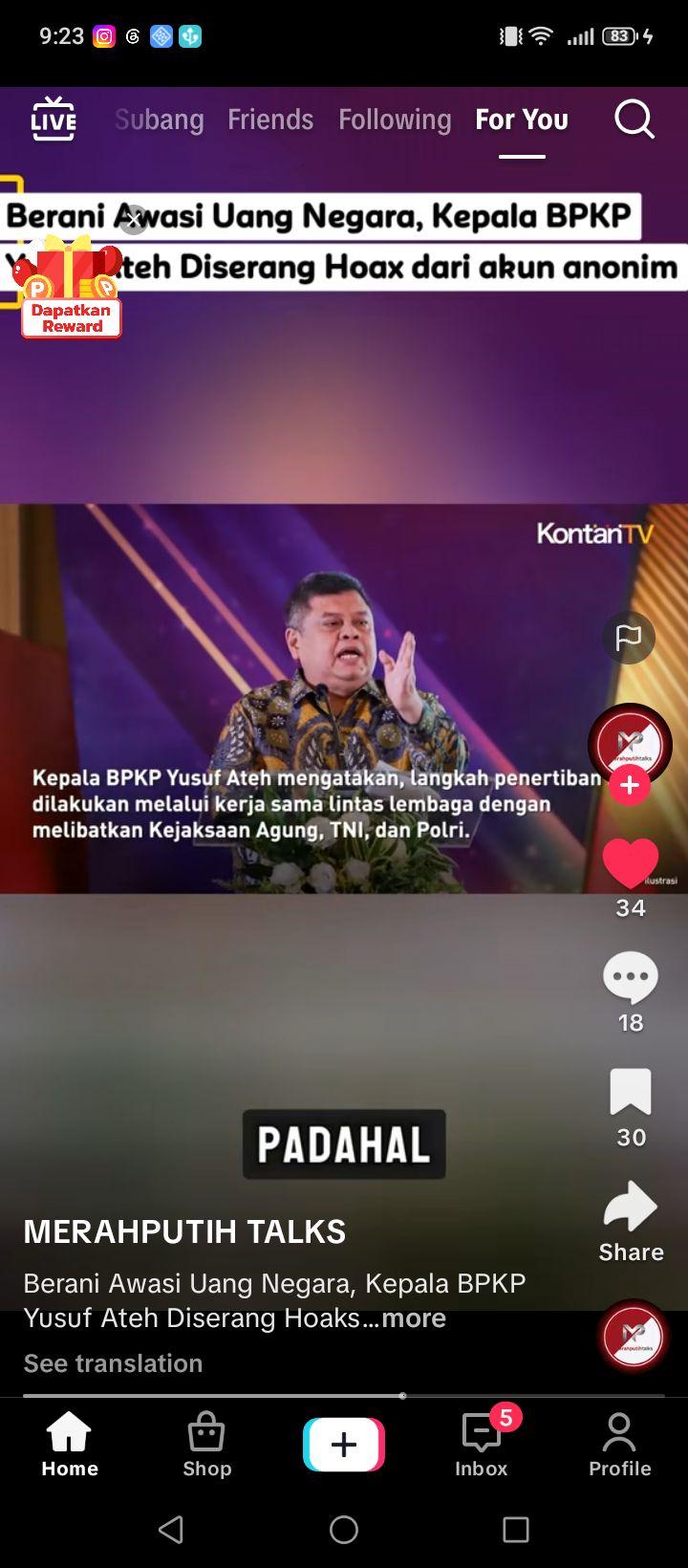Tap See translation
Viewport: 688px width, 1568px height.
coord(113,1362)
